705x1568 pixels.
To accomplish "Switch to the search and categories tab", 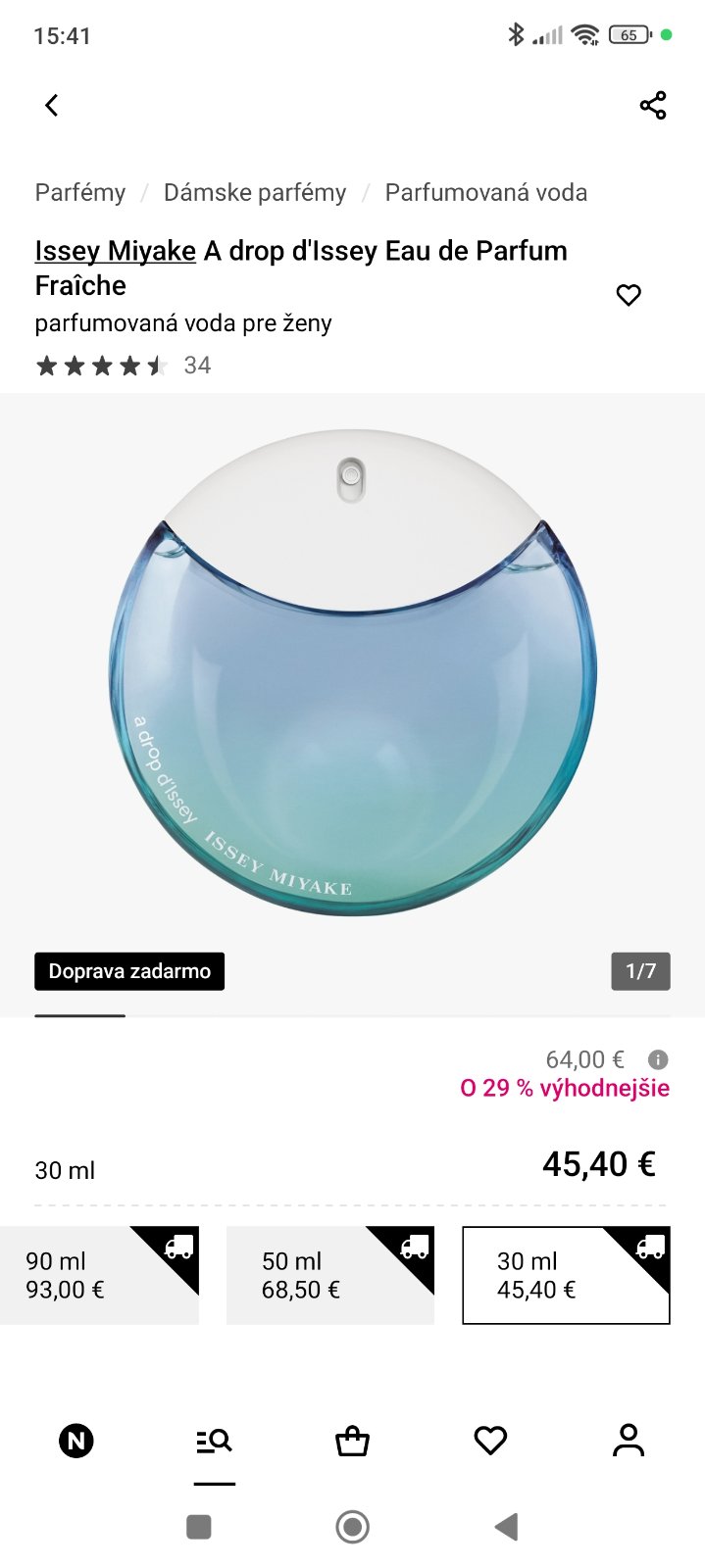I will [214, 1441].
